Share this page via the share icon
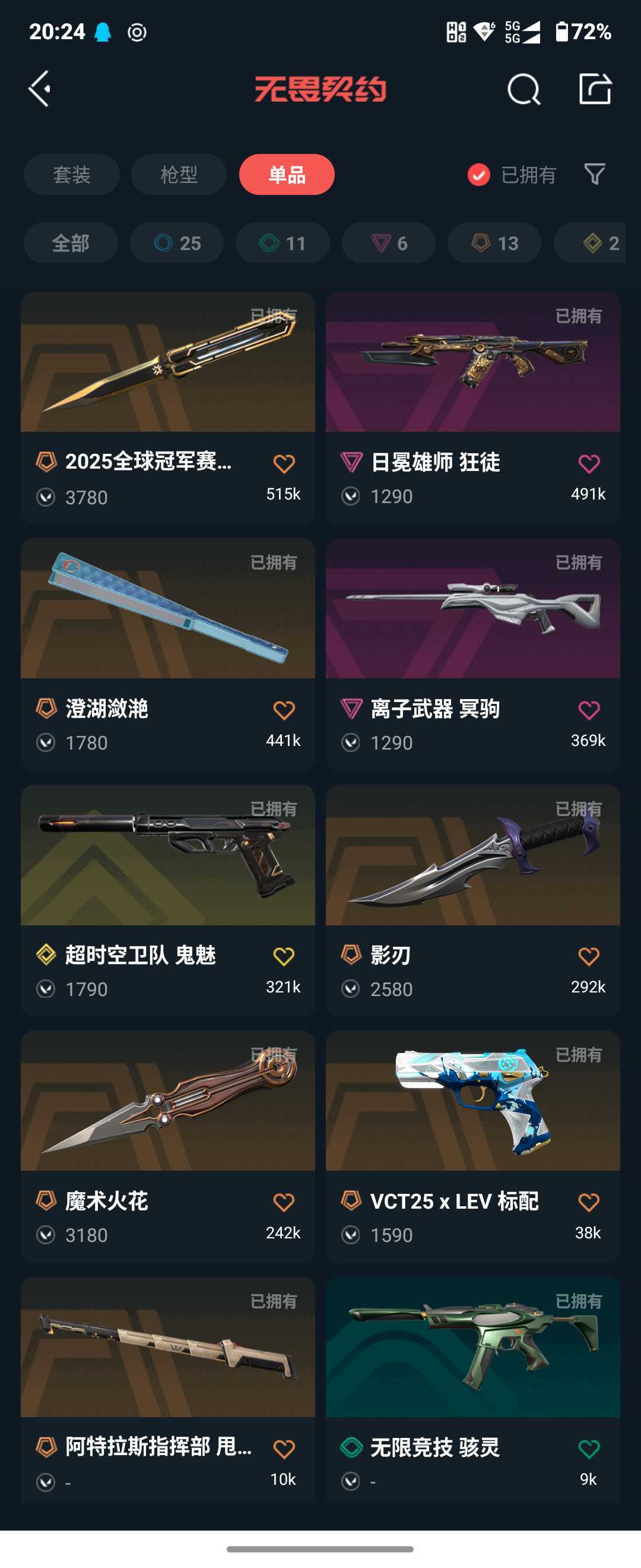The image size is (641, 1568). [x=594, y=90]
